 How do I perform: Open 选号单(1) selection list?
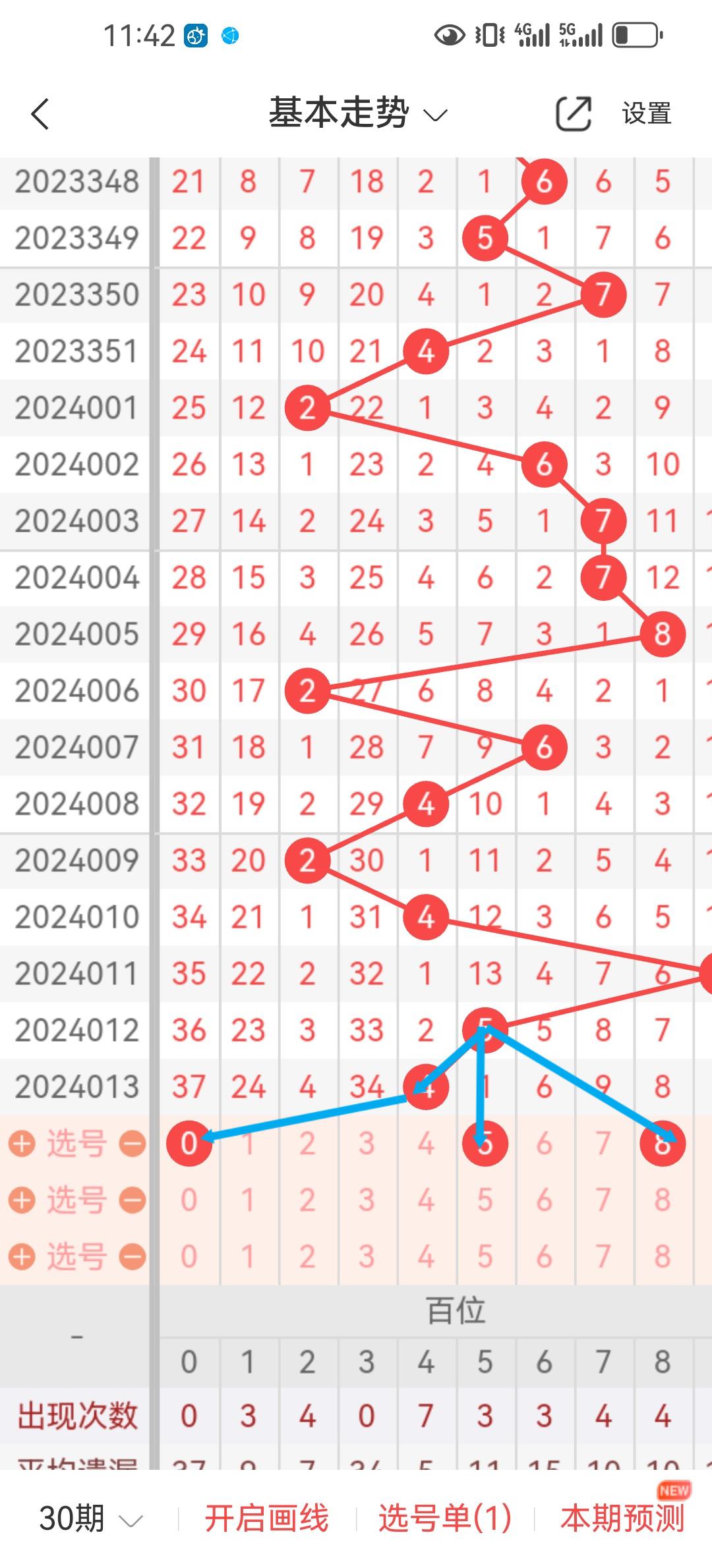pos(445,1519)
